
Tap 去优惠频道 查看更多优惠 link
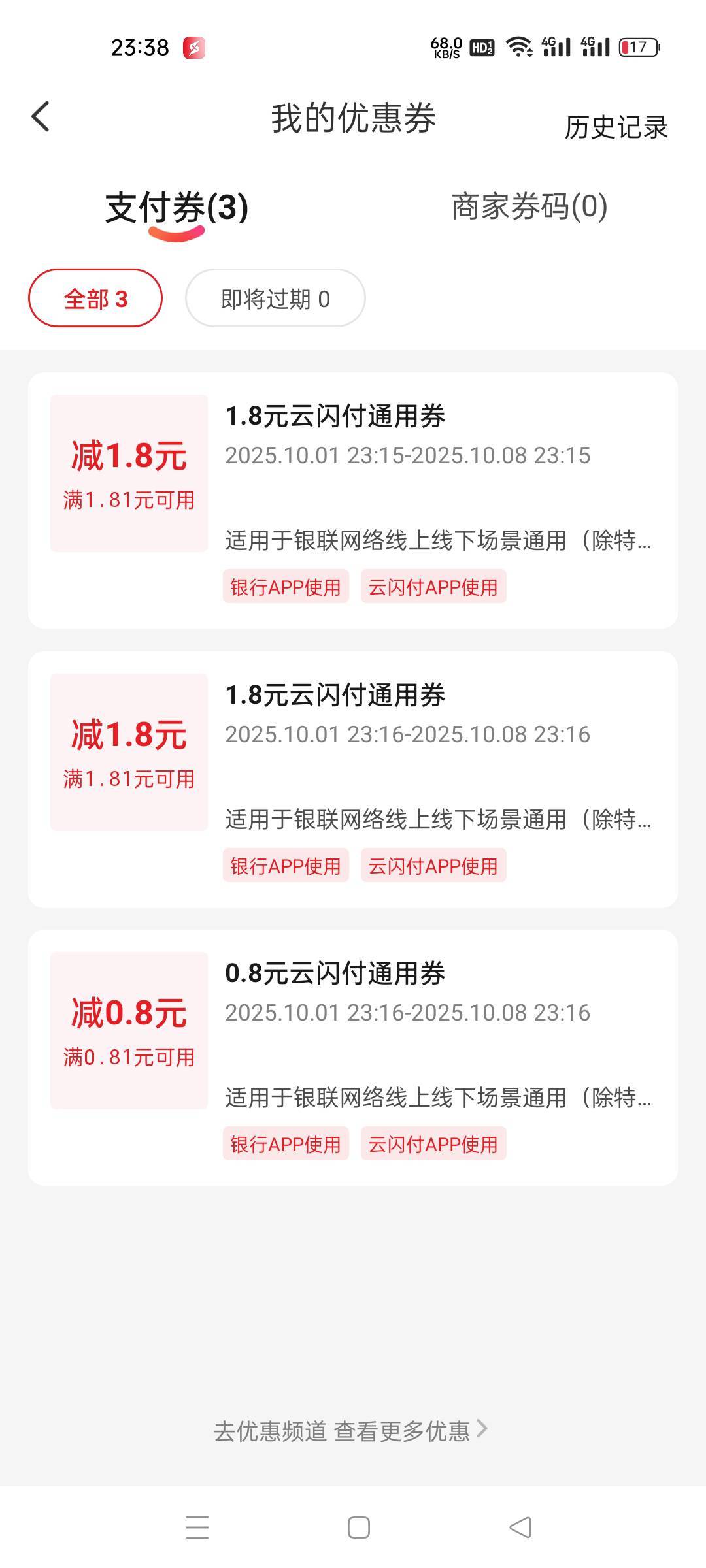(x=351, y=1431)
